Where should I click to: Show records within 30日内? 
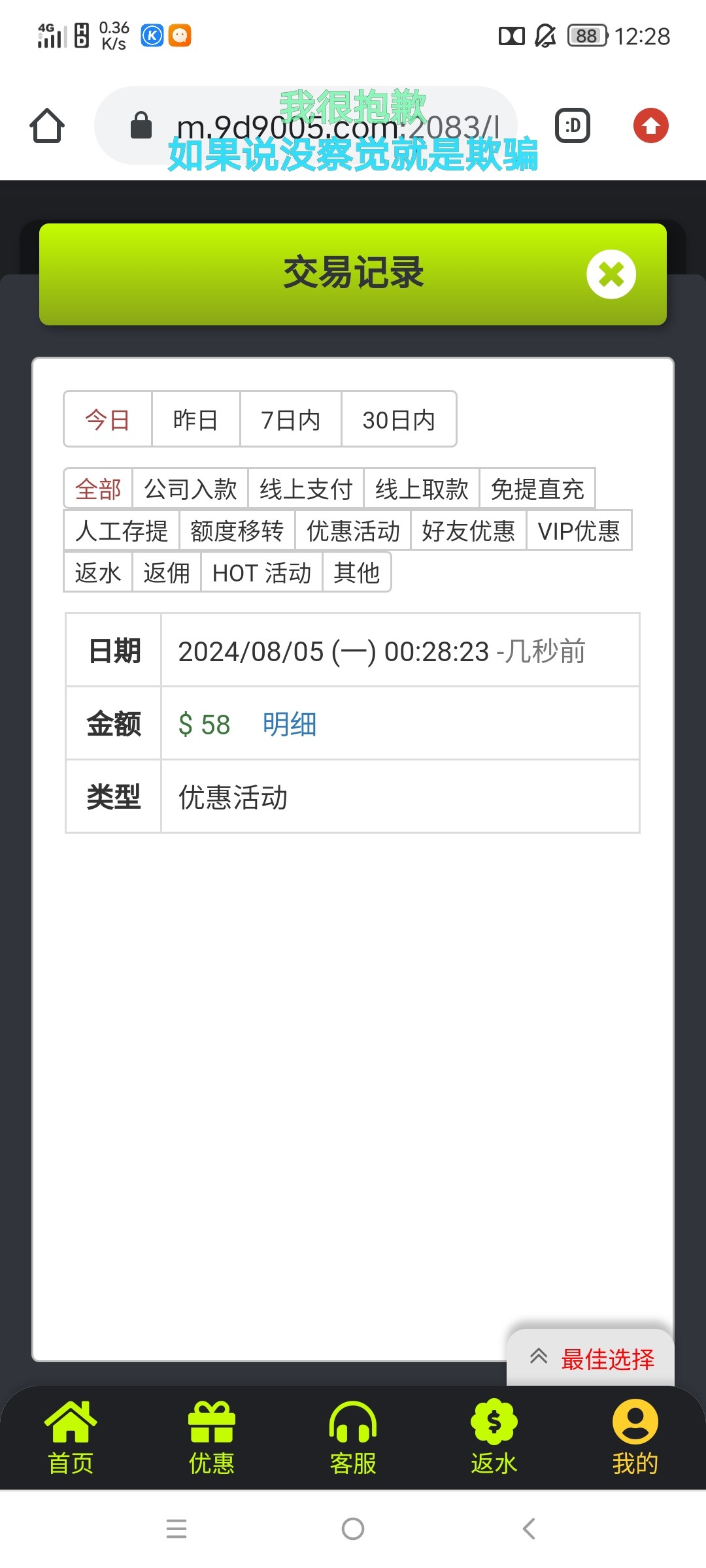pos(398,419)
